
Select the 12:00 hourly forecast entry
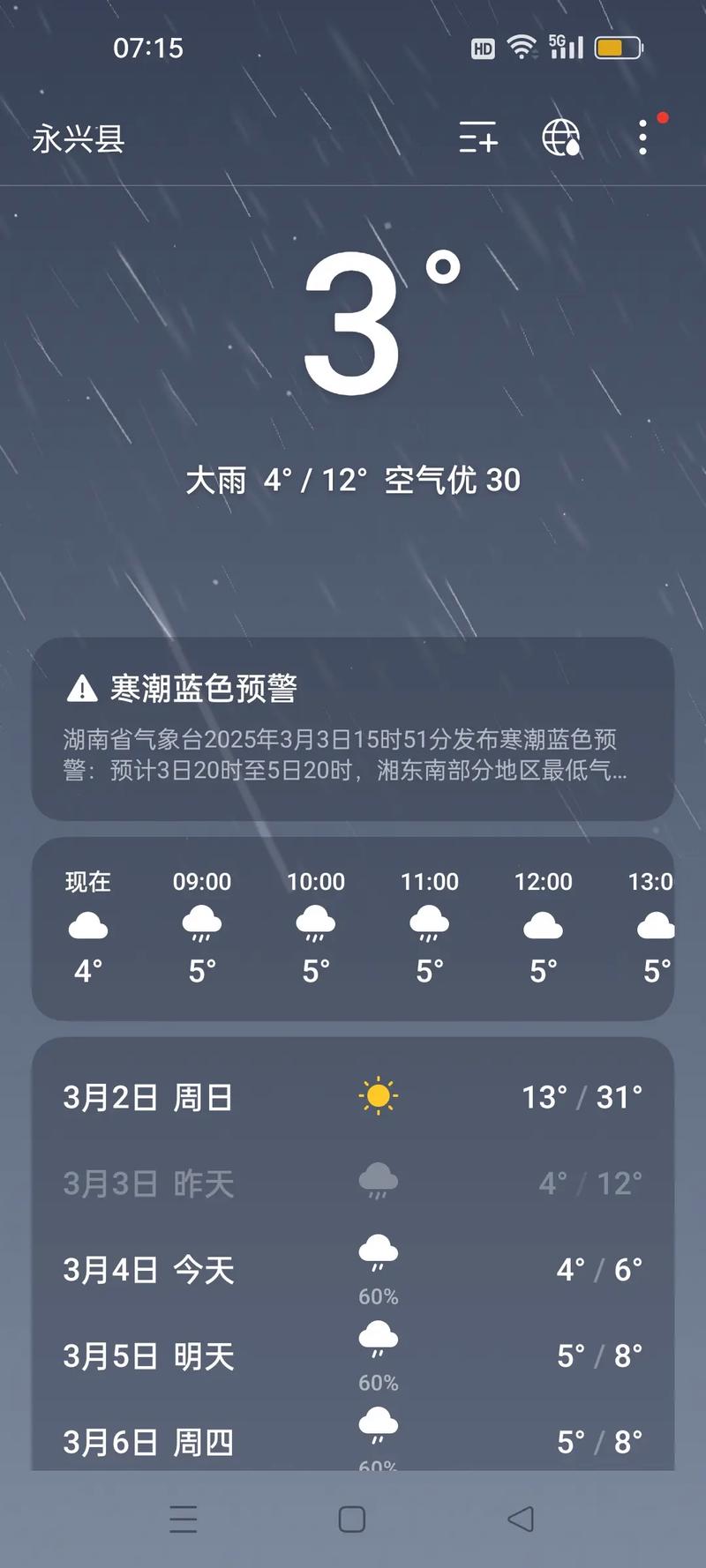(x=544, y=922)
